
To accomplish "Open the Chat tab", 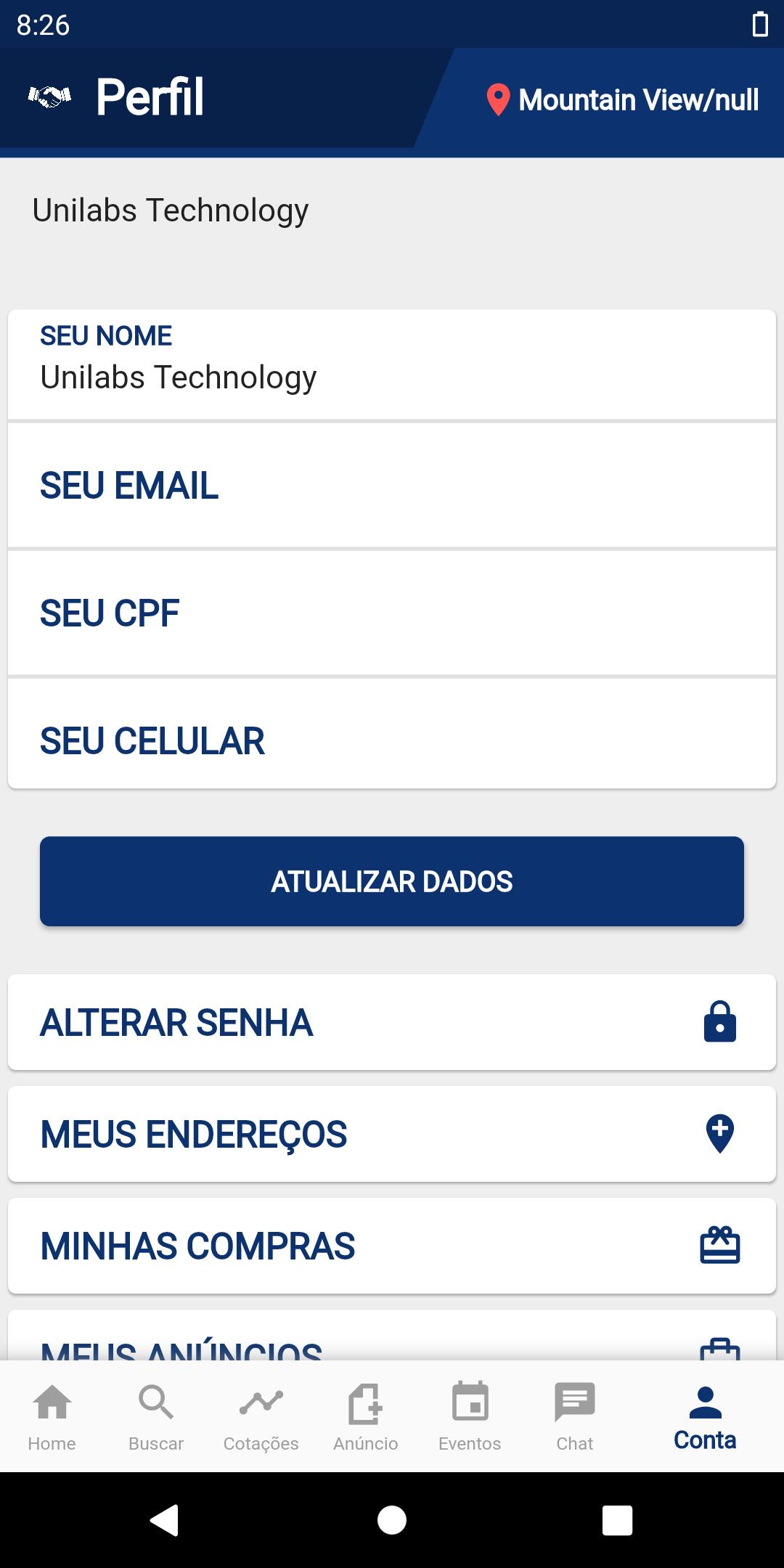I will point(575,1416).
